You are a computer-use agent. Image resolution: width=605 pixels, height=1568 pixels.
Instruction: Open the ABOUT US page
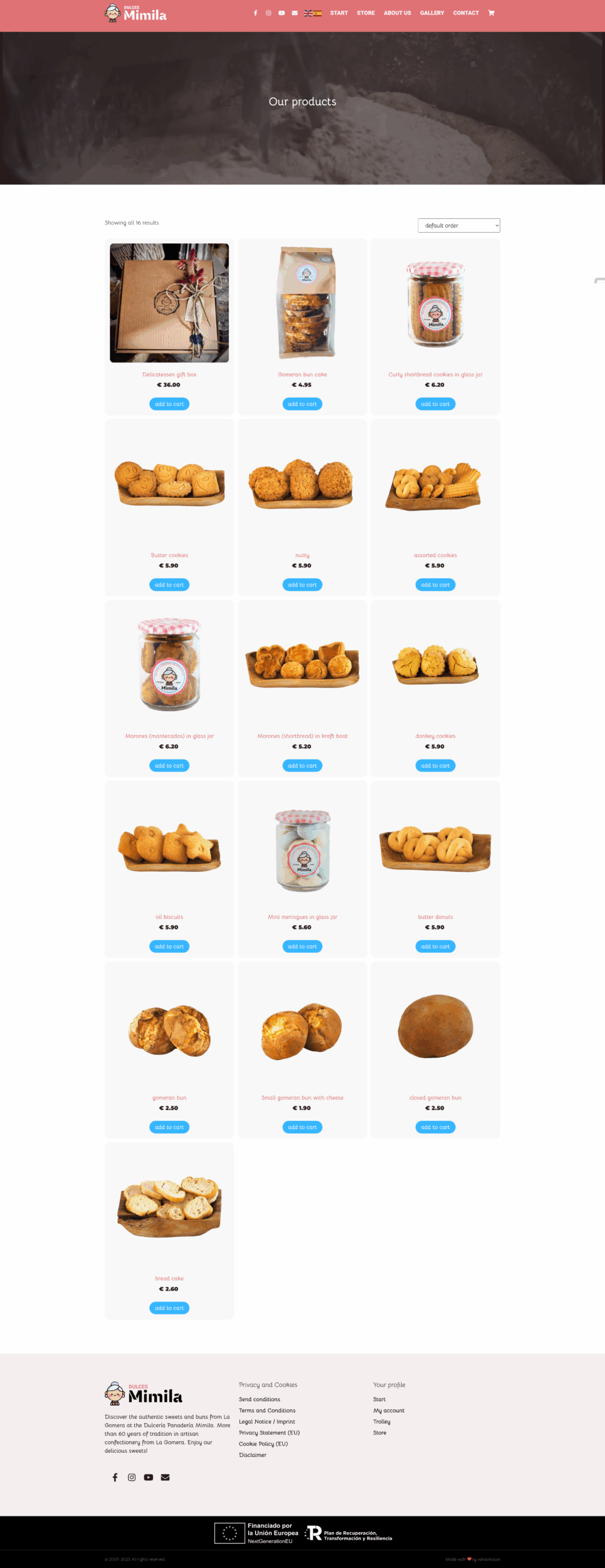[397, 13]
